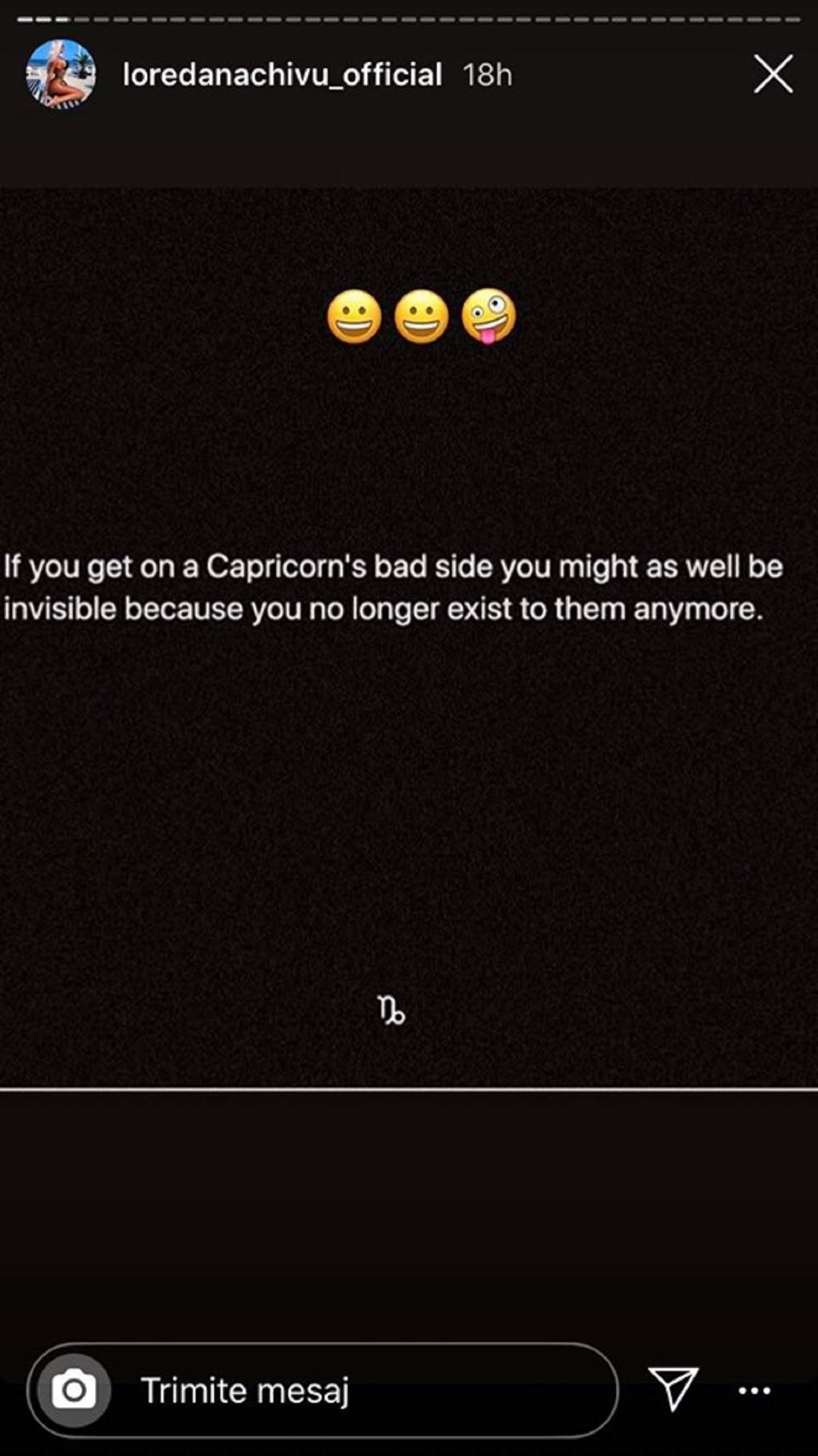Share this story via paper plane icon
Image resolution: width=818 pixels, height=1456 pixels.
(x=673, y=1389)
